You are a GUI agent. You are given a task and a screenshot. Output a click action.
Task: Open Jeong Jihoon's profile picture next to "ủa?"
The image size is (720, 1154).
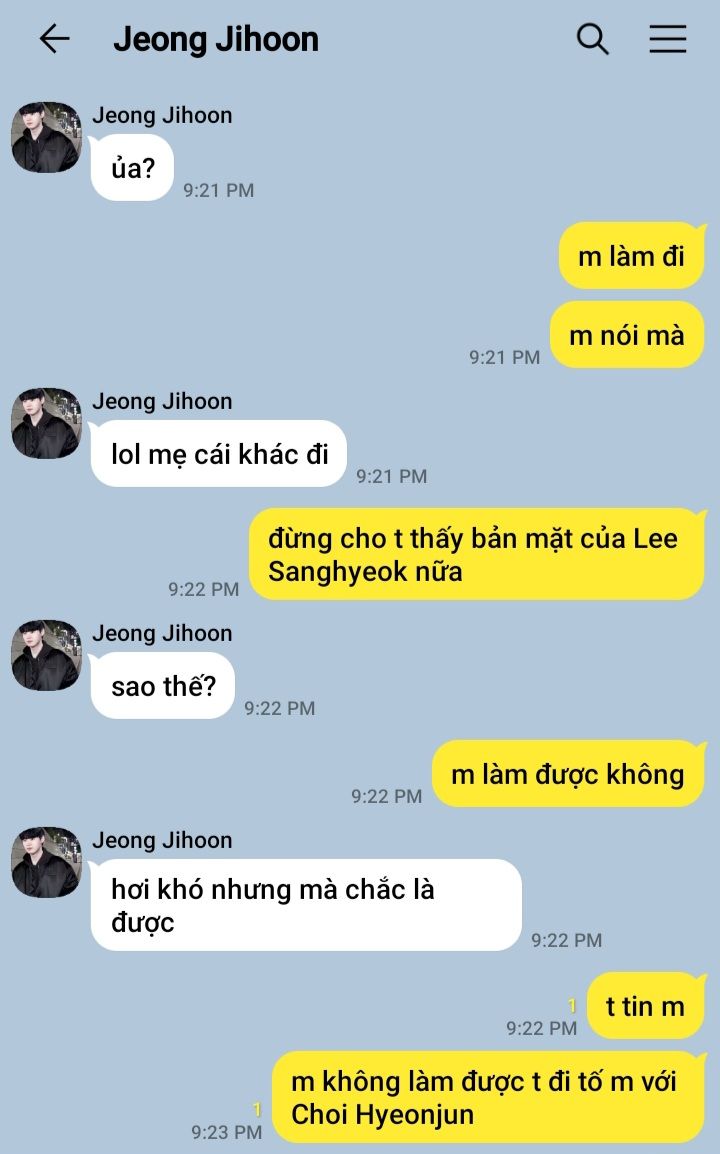(46, 138)
